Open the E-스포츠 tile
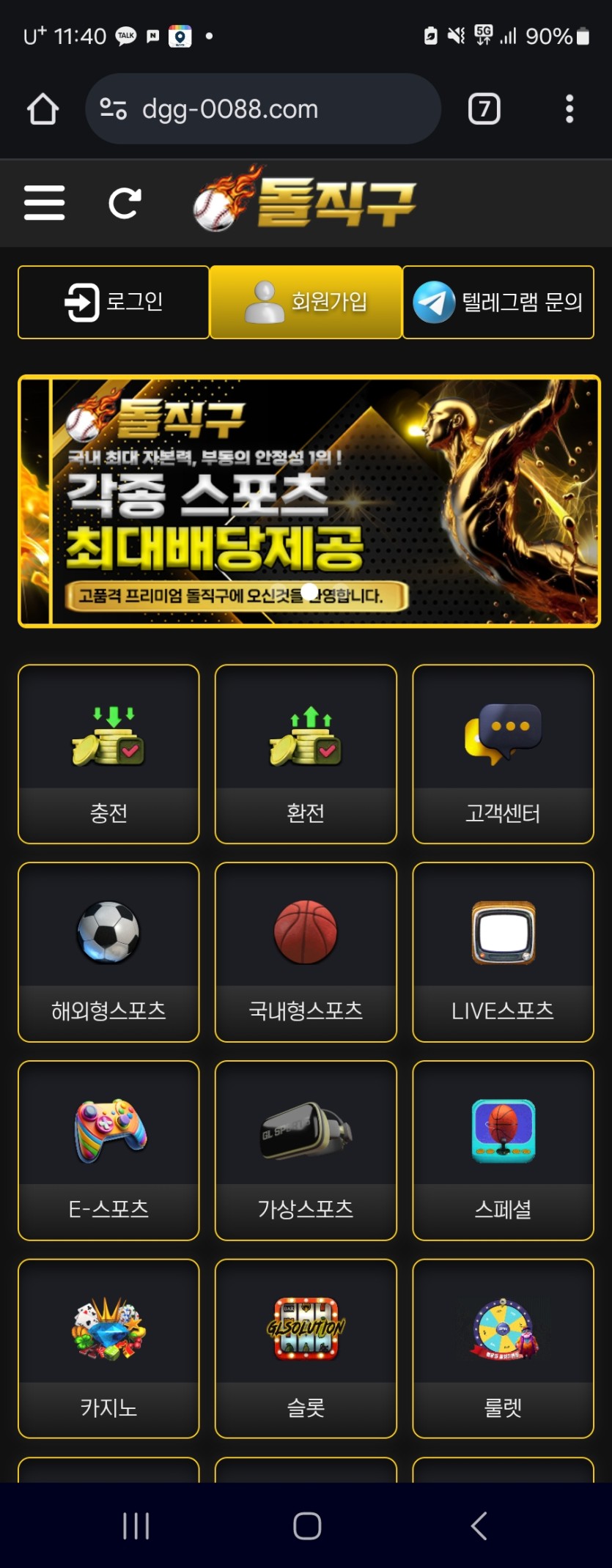The image size is (612, 1568). click(108, 1150)
